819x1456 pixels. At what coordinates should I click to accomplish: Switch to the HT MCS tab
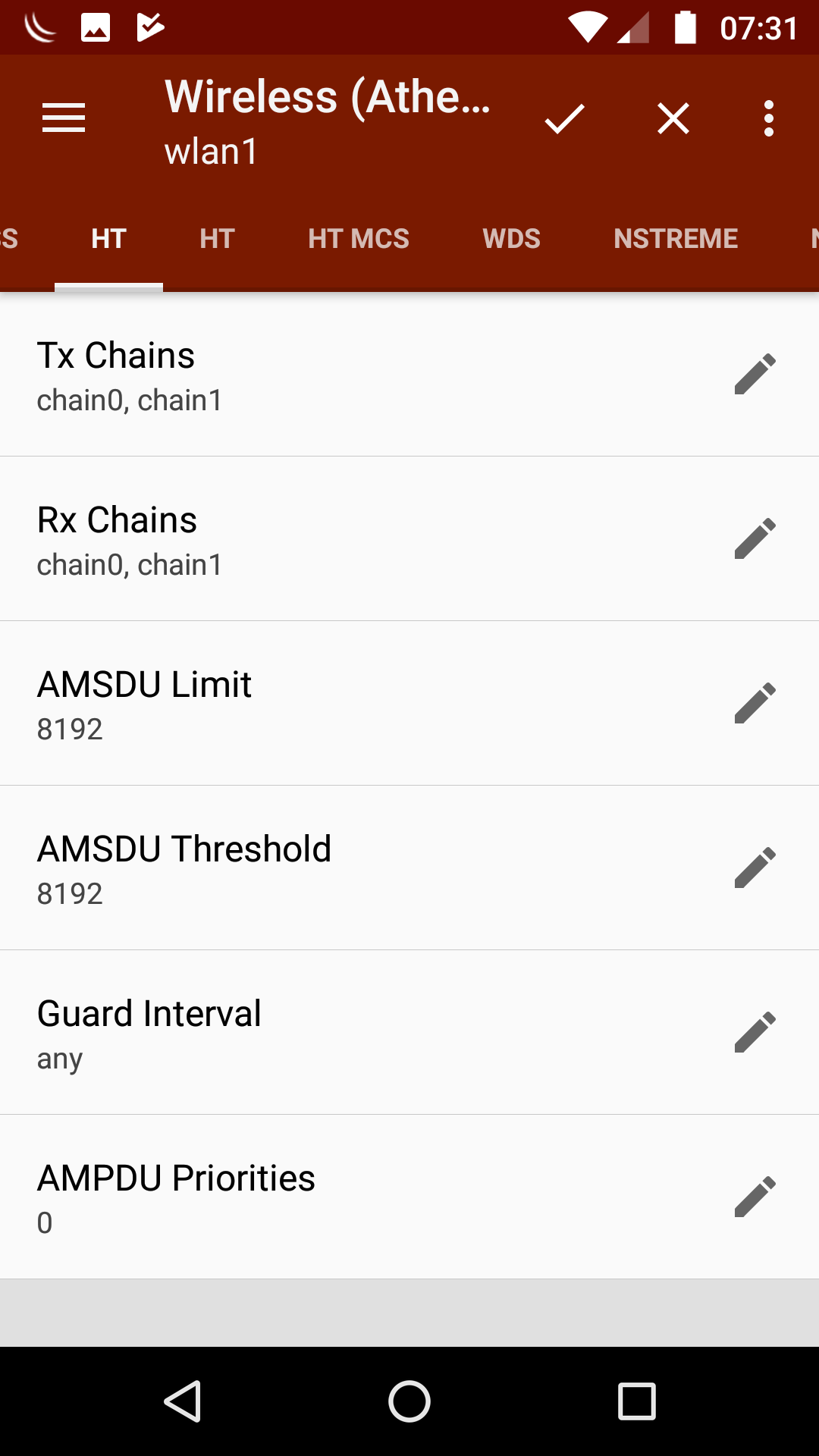[x=359, y=239]
